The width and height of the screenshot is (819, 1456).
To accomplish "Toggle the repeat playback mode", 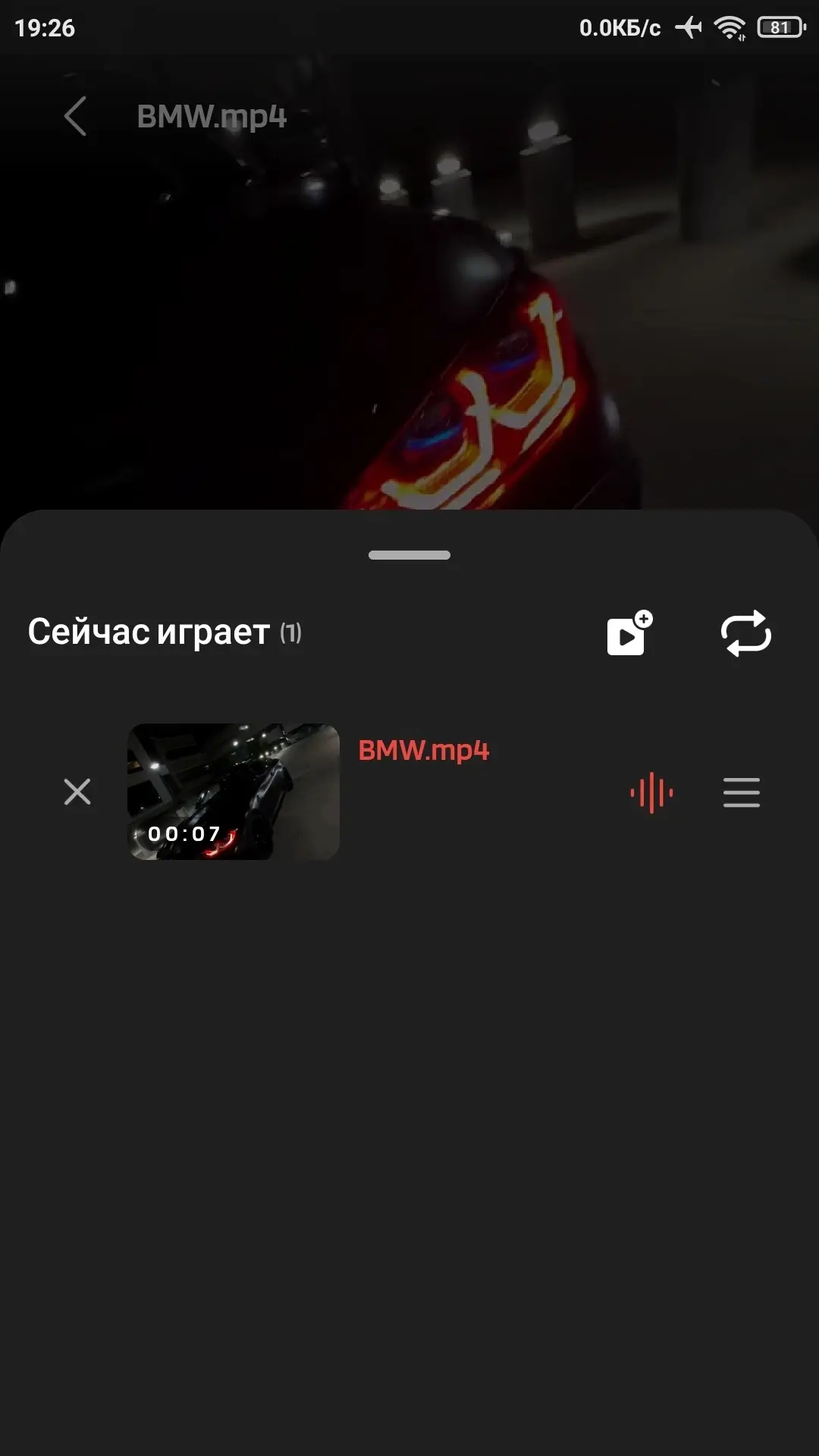I will pos(745,634).
